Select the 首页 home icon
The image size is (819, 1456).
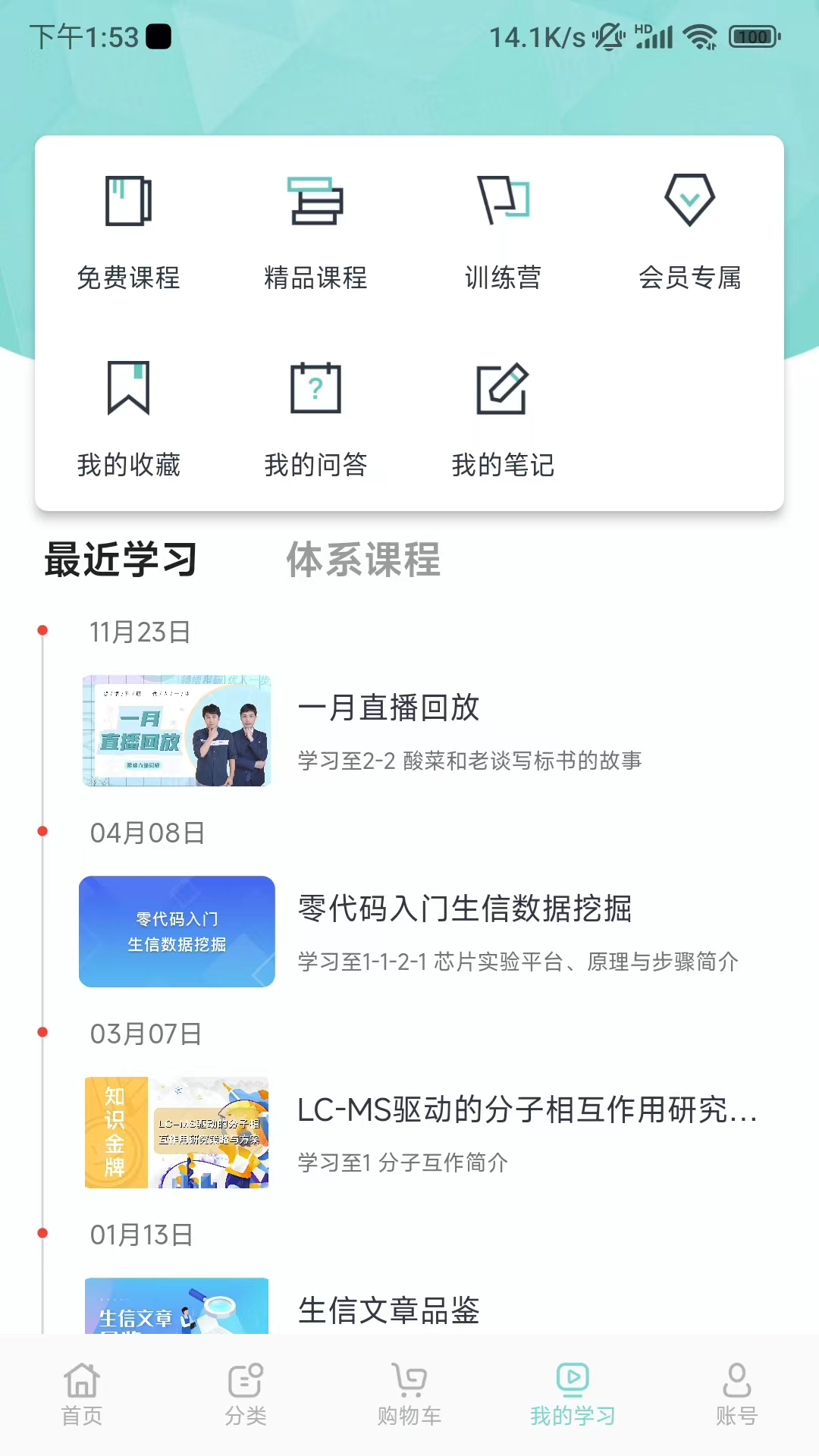82,1389
